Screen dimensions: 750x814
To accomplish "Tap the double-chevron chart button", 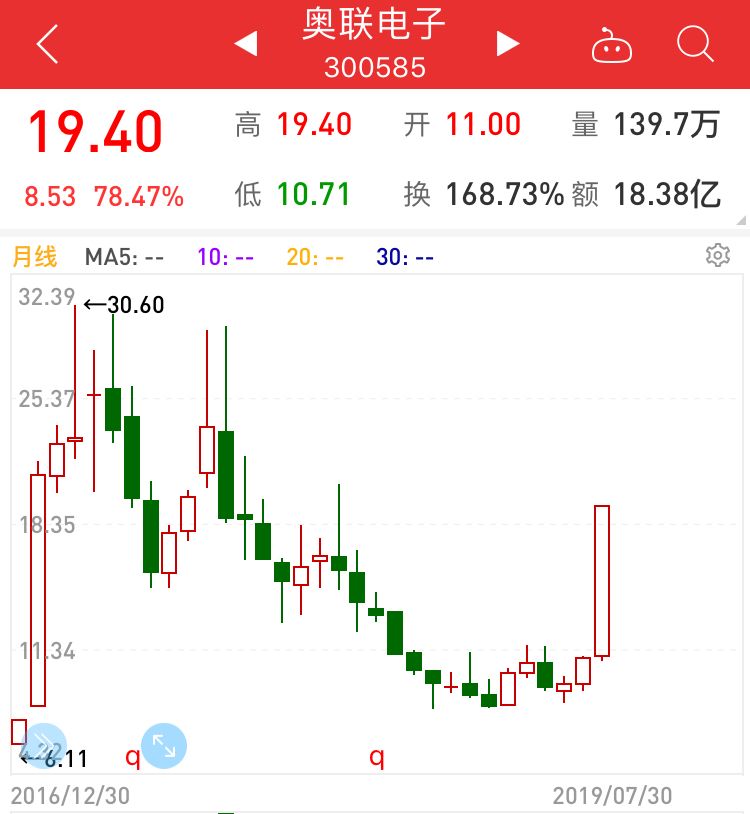I will point(45,745).
